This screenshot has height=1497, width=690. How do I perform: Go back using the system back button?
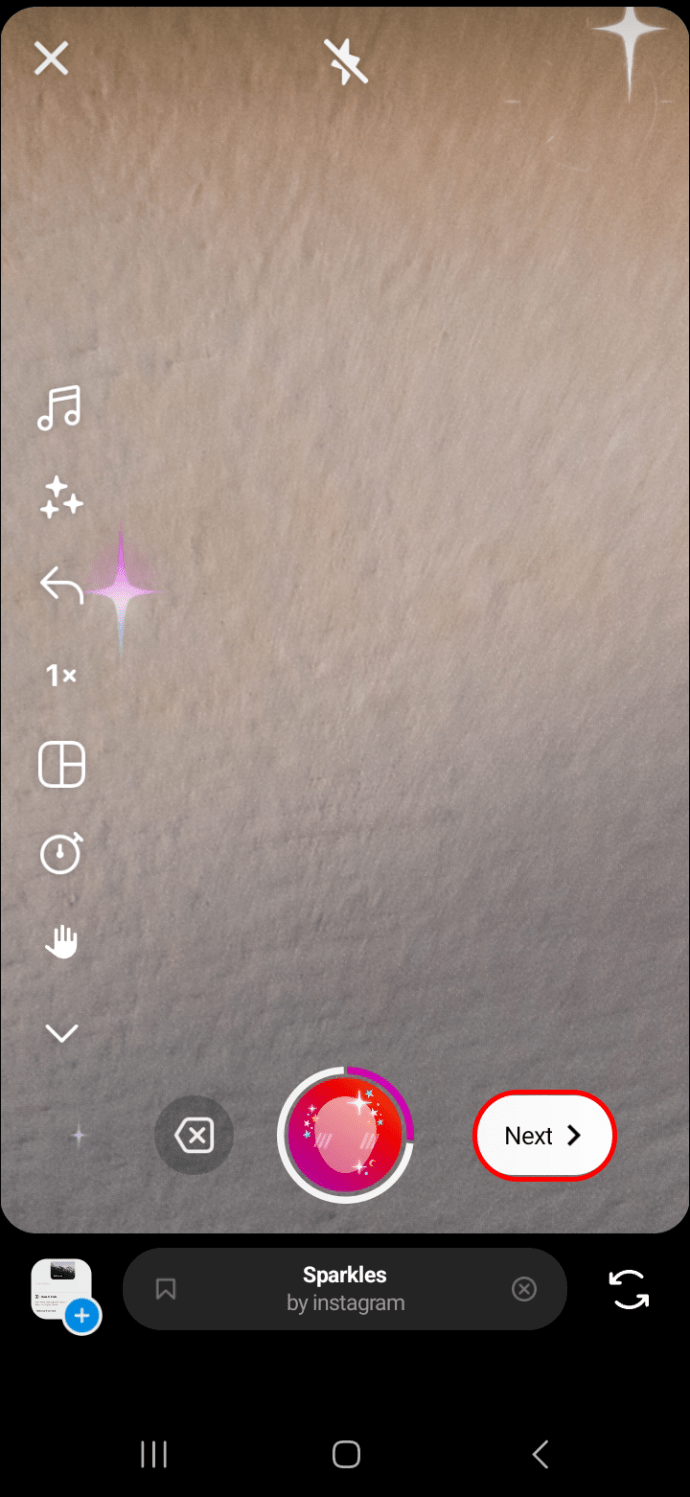click(540, 1454)
